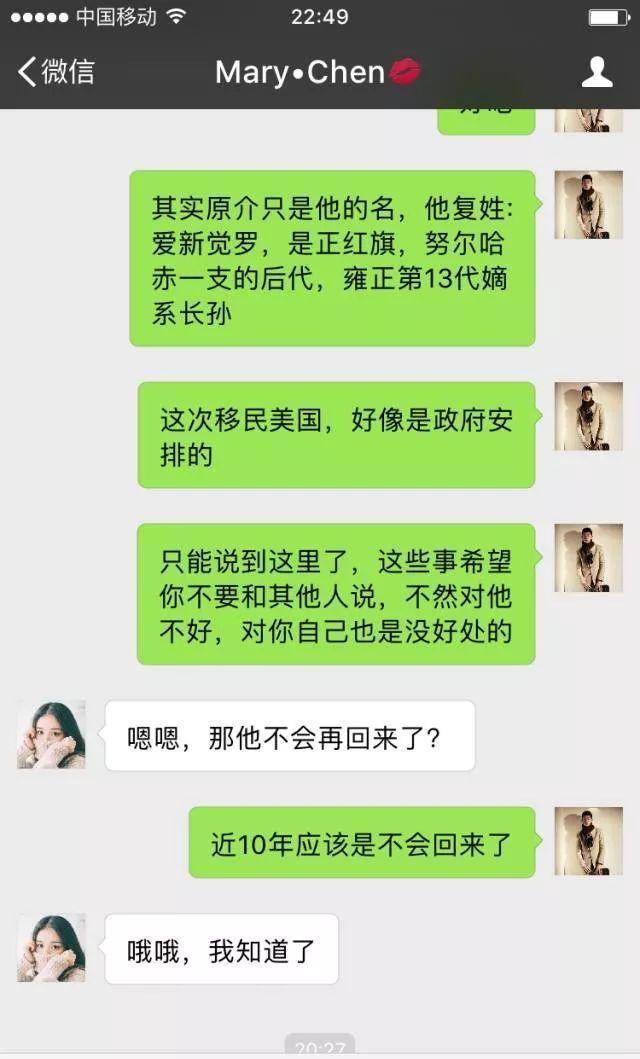
Task: View sender profile beside "这次移民美国" message
Action: 588,416
